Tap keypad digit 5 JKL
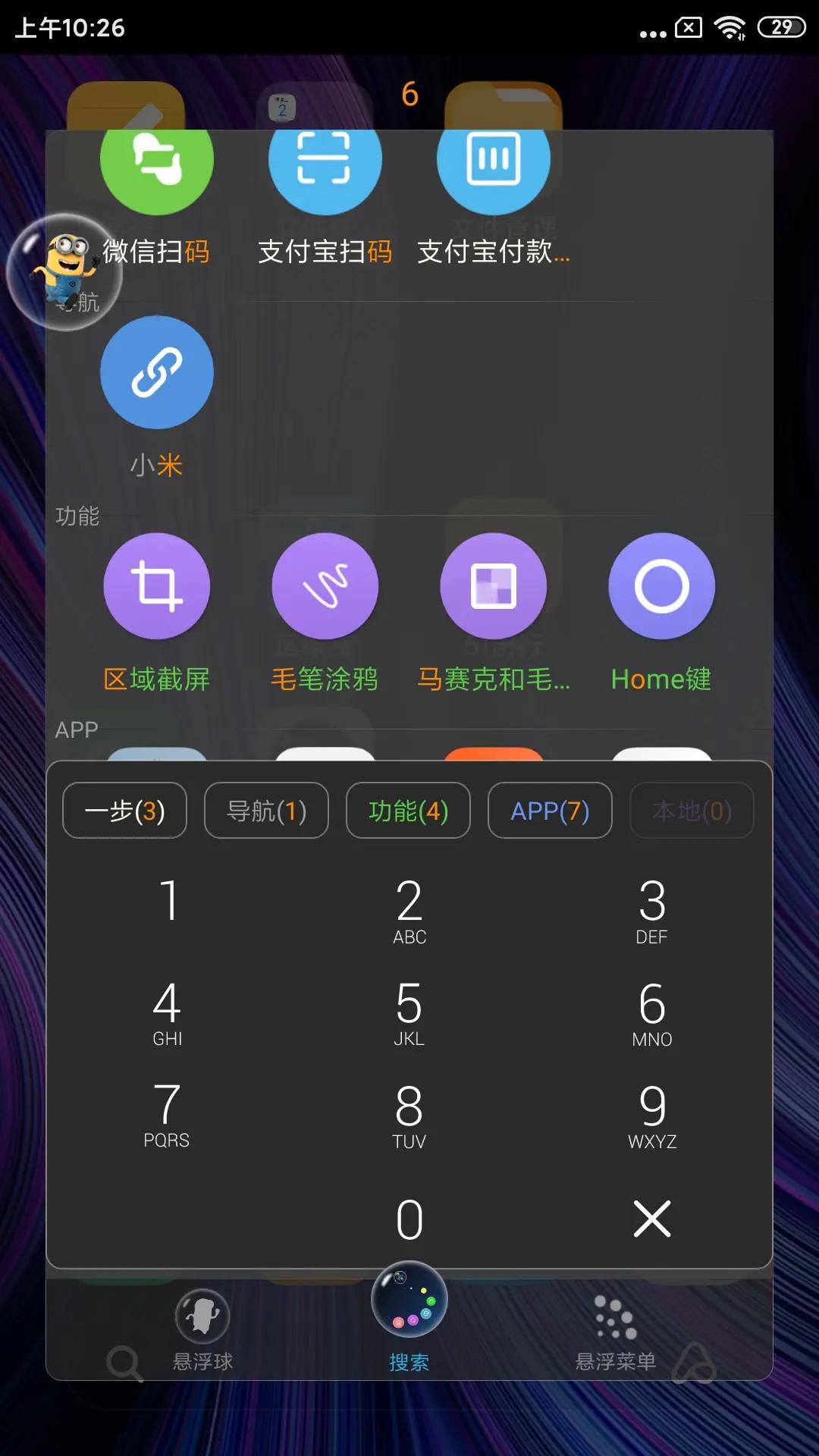This screenshot has width=819, height=1456. pyautogui.click(x=409, y=1012)
